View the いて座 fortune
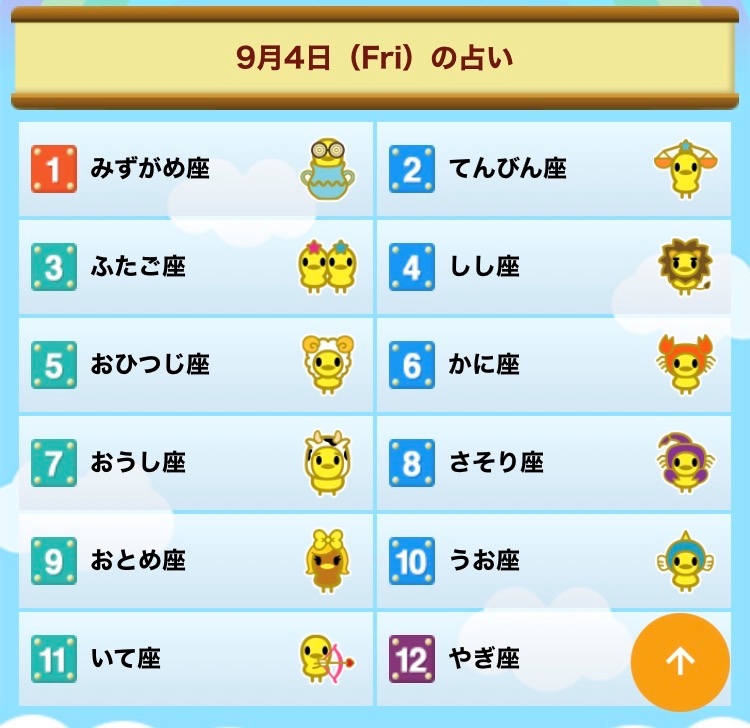This screenshot has width=750, height=728. [x=196, y=659]
